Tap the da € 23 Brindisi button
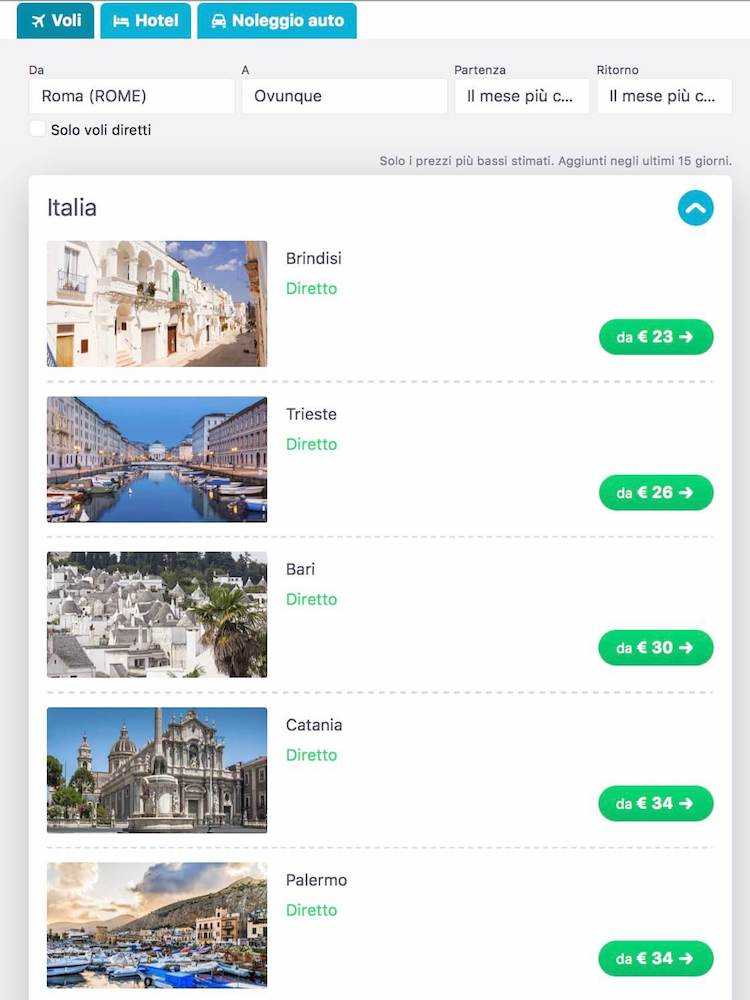 [x=655, y=337]
